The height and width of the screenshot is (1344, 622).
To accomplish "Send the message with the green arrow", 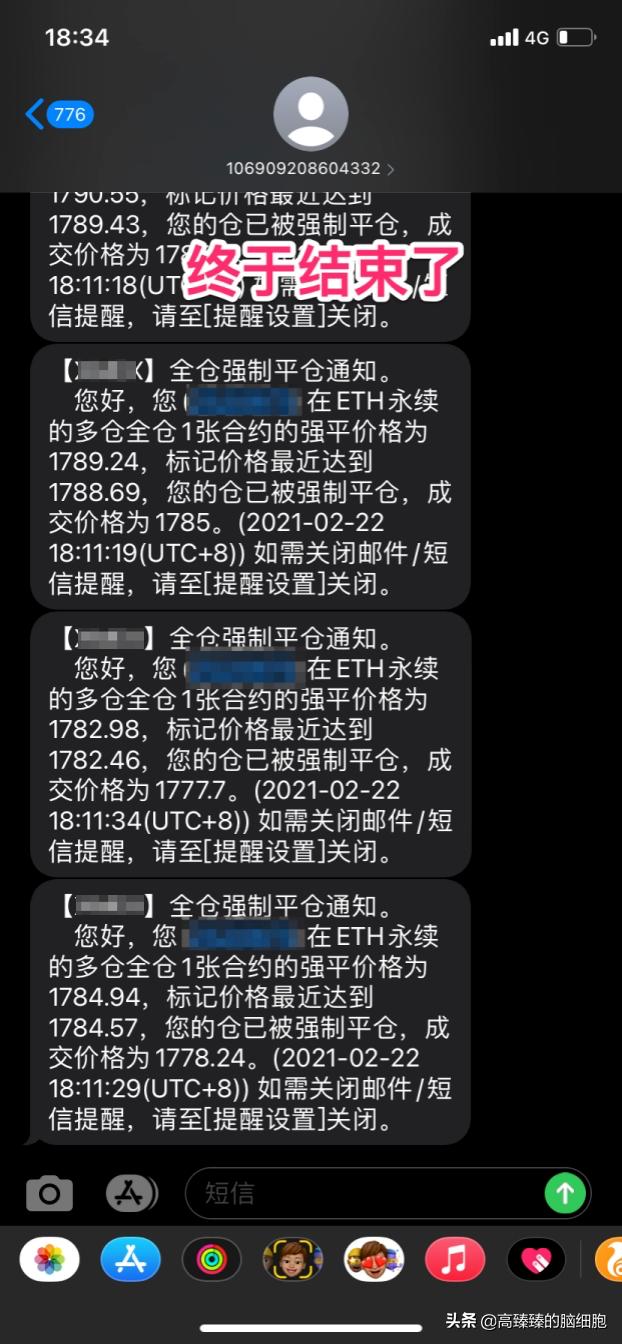I will [x=565, y=1192].
